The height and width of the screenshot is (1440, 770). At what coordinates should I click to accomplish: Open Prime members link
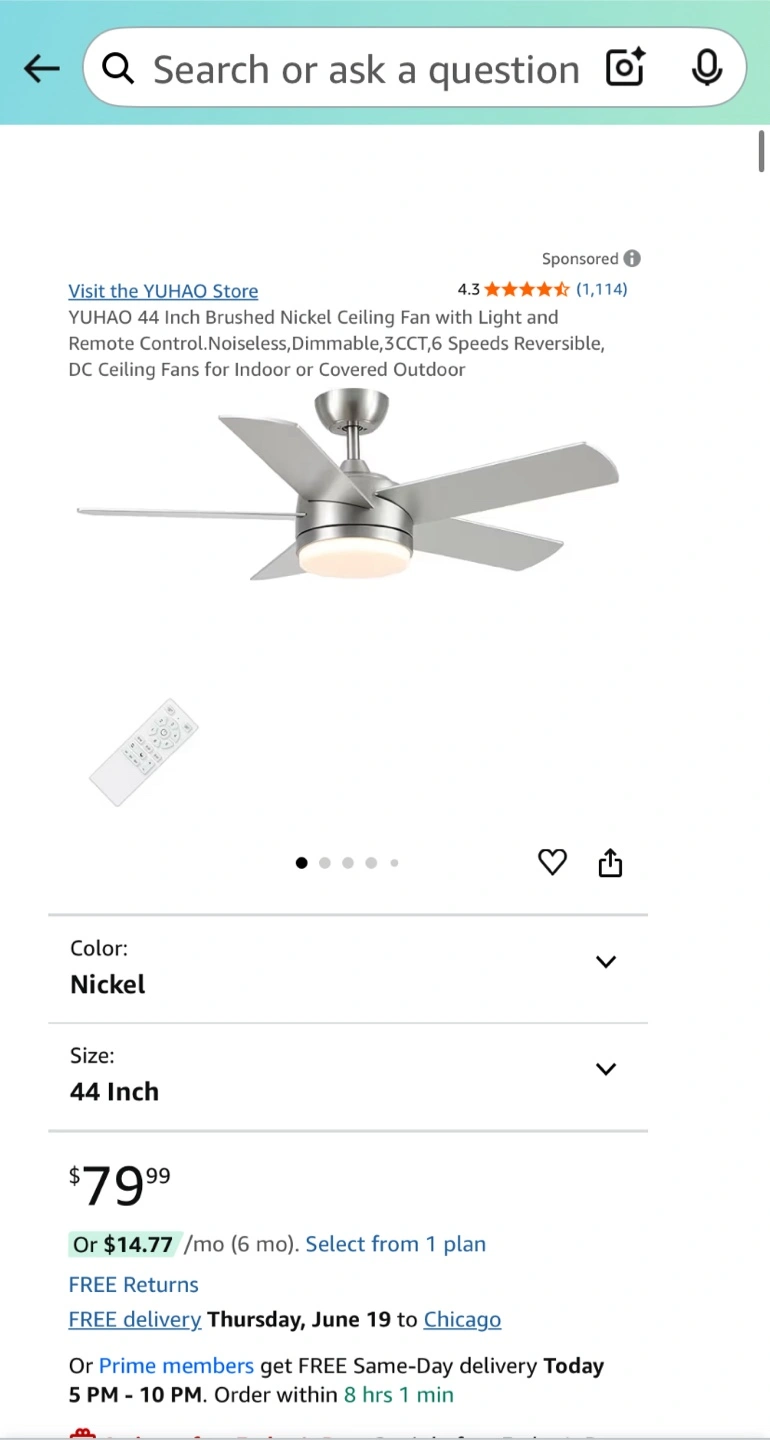coord(176,1365)
